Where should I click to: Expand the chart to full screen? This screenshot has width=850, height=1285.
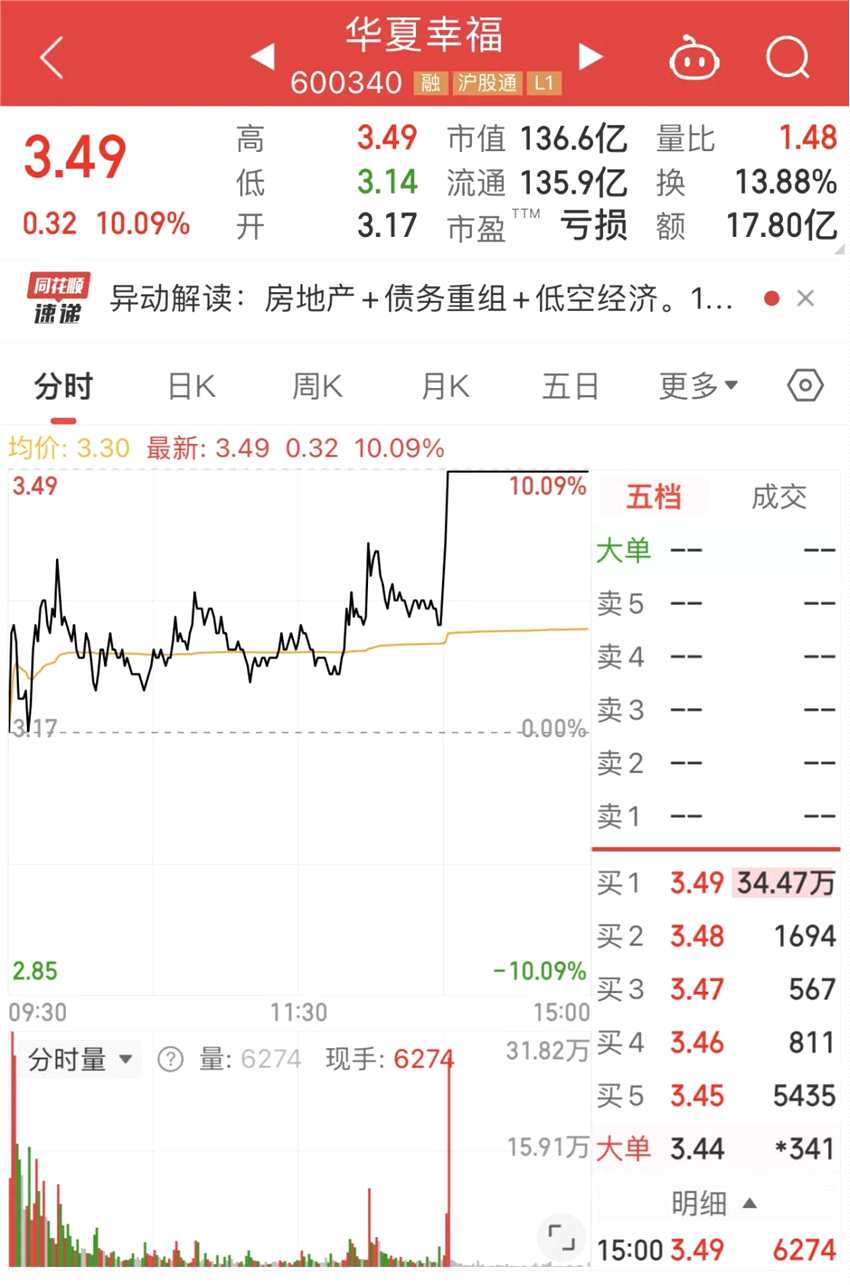[x=562, y=1238]
